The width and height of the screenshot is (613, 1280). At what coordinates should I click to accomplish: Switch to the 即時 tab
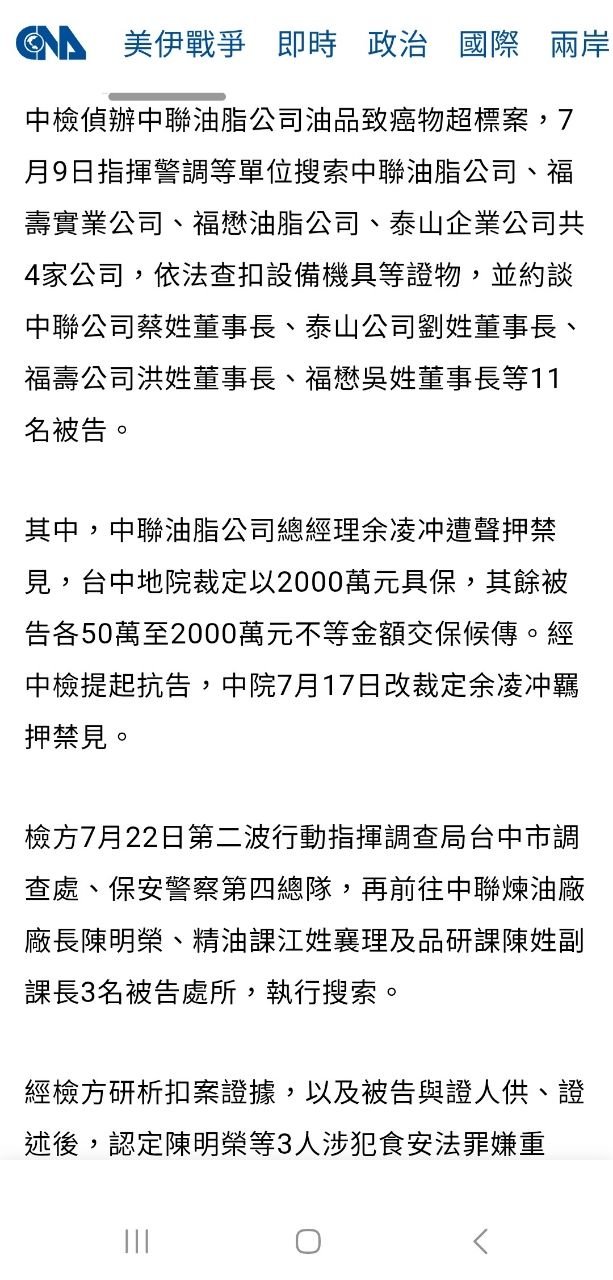click(x=307, y=44)
